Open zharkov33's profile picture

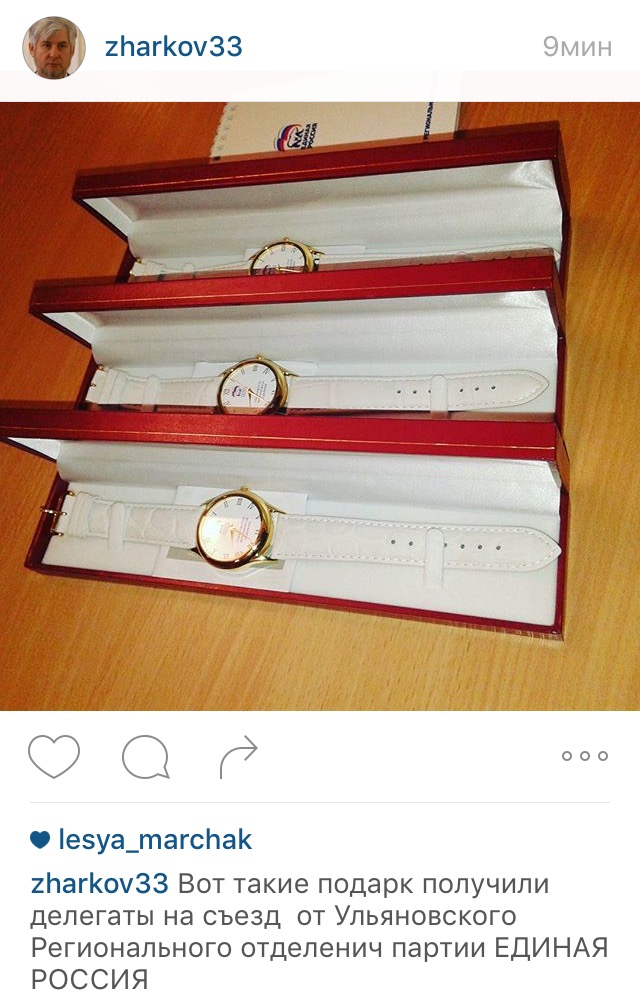pos(54,47)
